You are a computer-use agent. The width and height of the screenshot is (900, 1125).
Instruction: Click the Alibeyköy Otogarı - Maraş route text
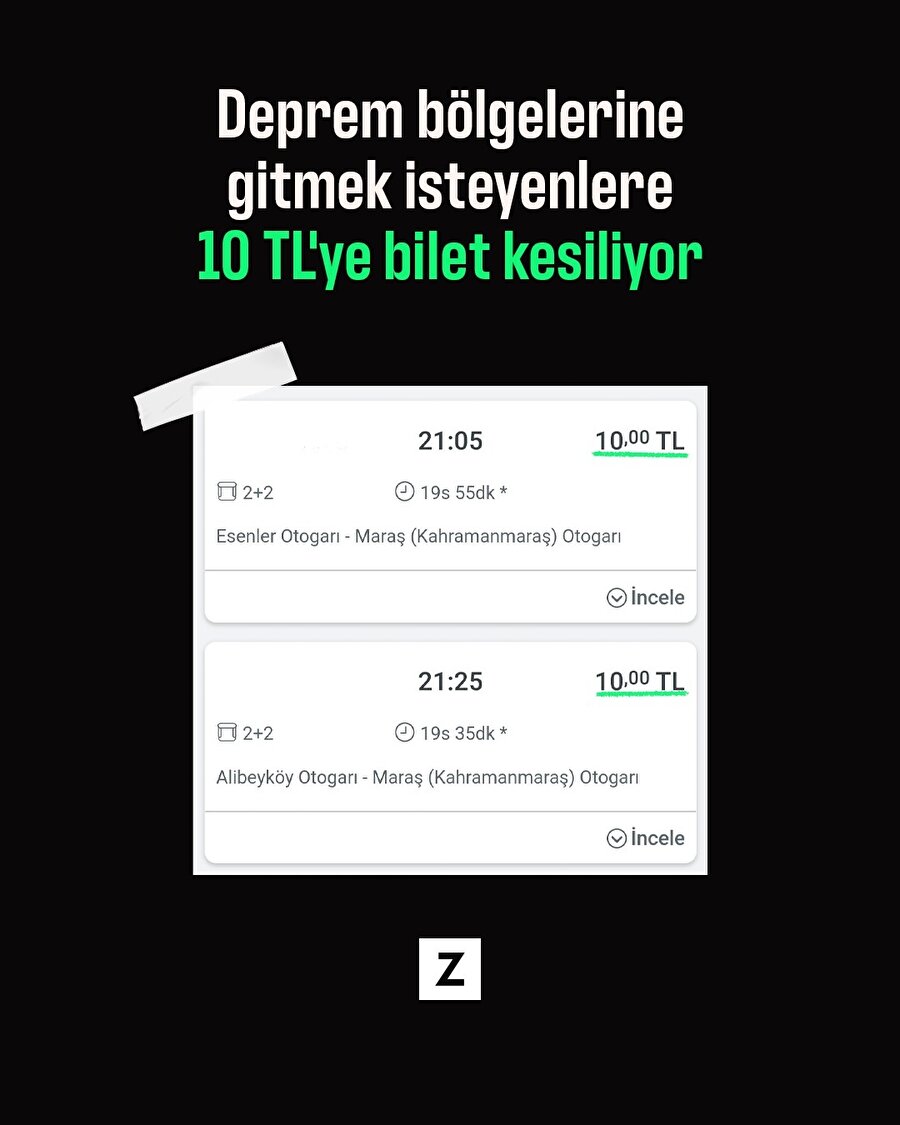(x=428, y=777)
